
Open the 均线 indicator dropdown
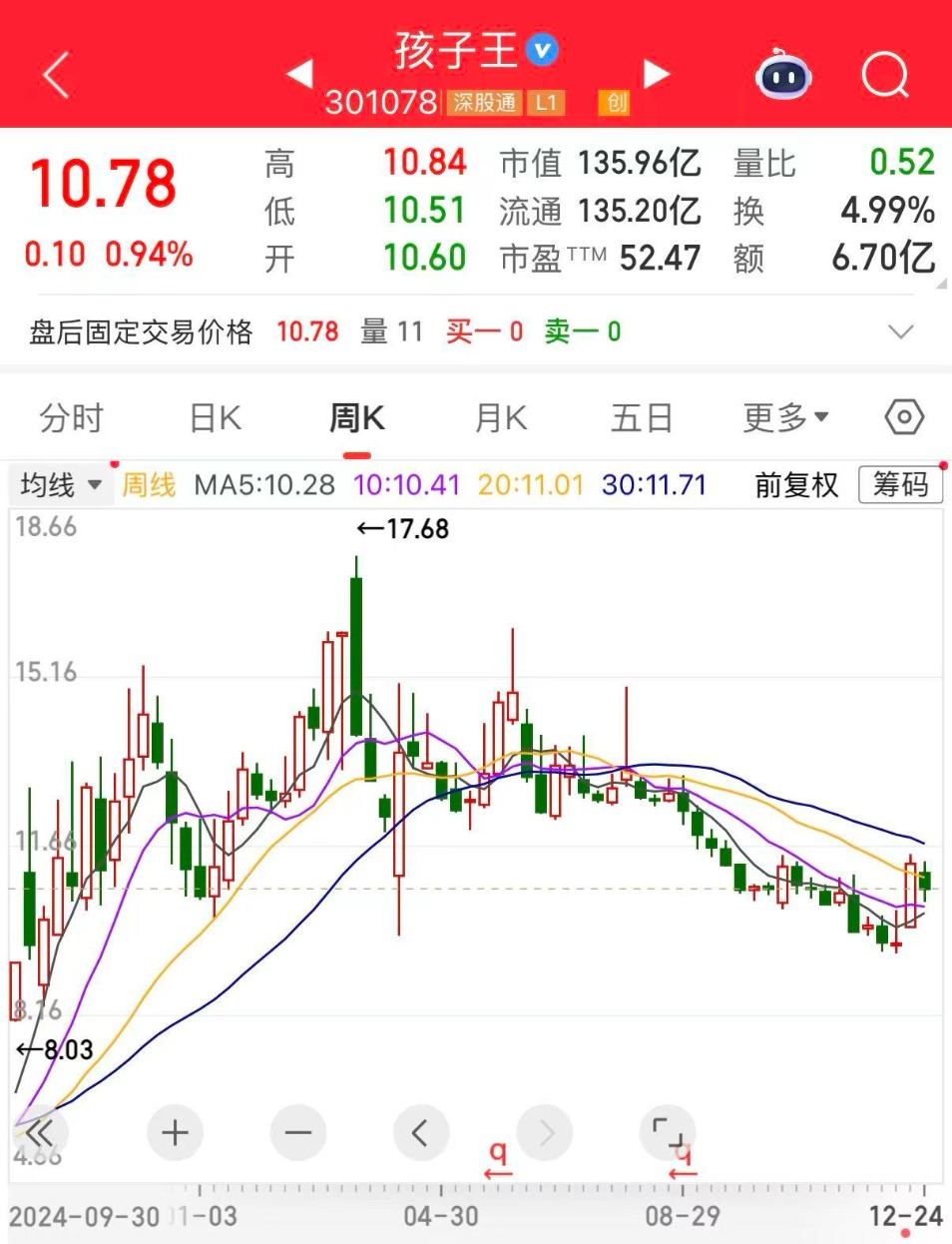pyautogui.click(x=60, y=485)
